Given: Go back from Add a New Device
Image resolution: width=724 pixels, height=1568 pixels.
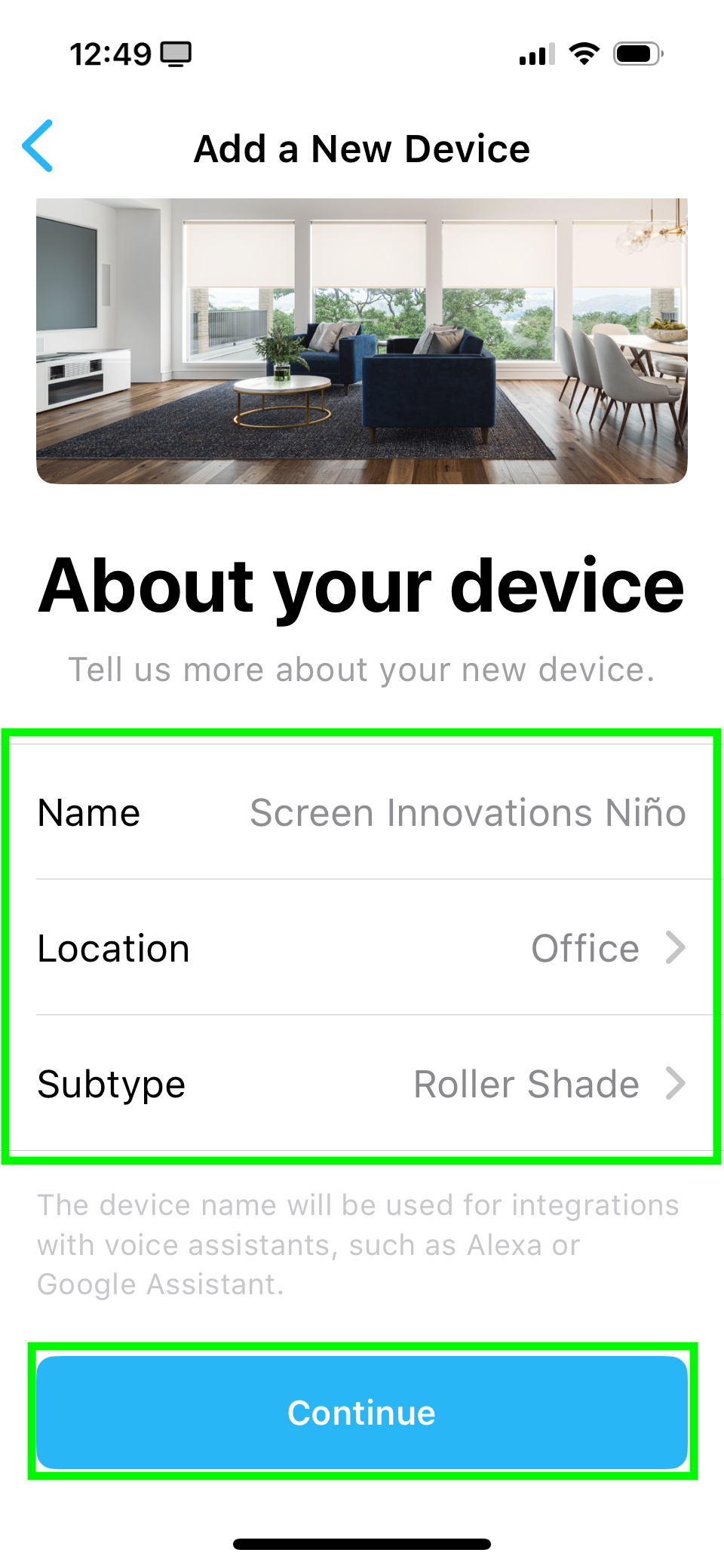Looking at the screenshot, I should pyautogui.click(x=38, y=146).
